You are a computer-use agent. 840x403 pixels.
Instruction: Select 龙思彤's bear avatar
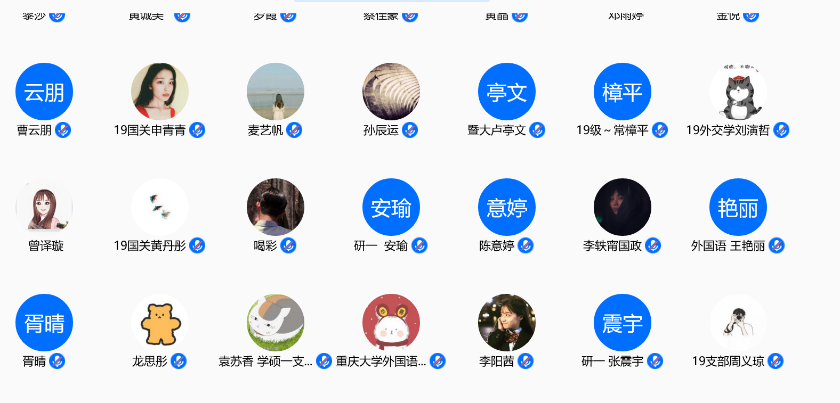coord(160,323)
